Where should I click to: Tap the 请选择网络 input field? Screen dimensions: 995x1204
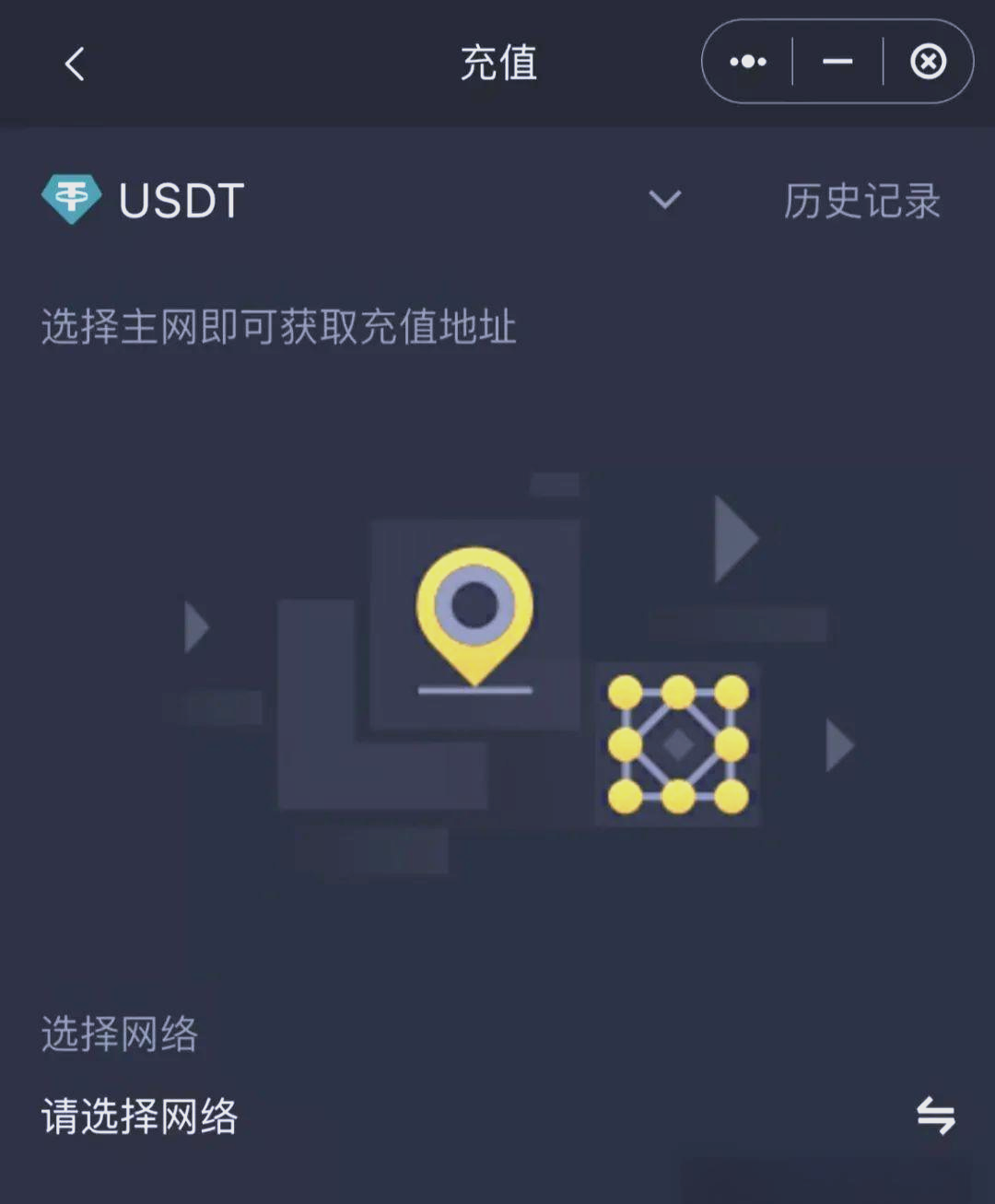point(140,1117)
